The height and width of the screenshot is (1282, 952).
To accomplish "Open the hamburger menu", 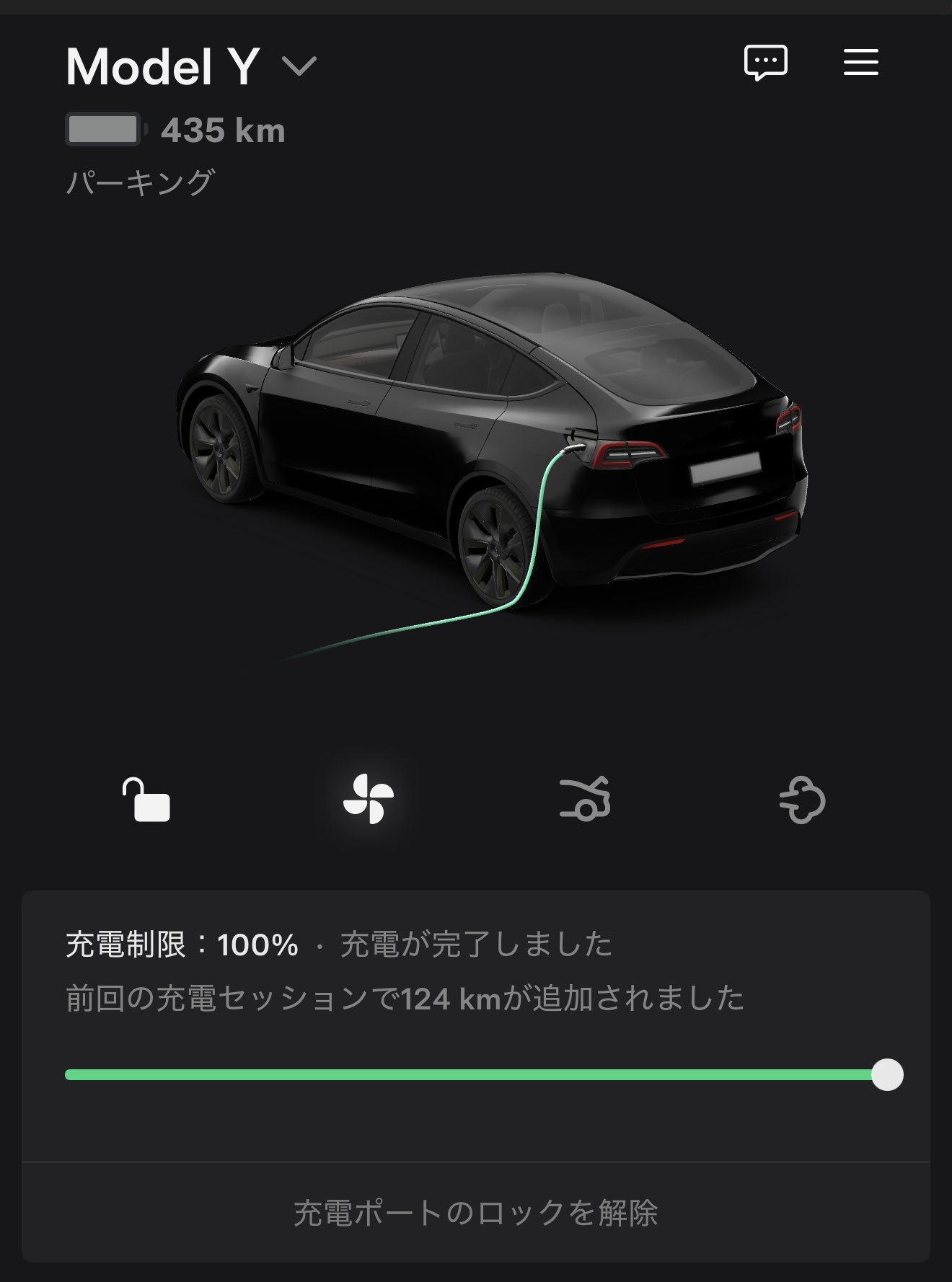I will (860, 62).
